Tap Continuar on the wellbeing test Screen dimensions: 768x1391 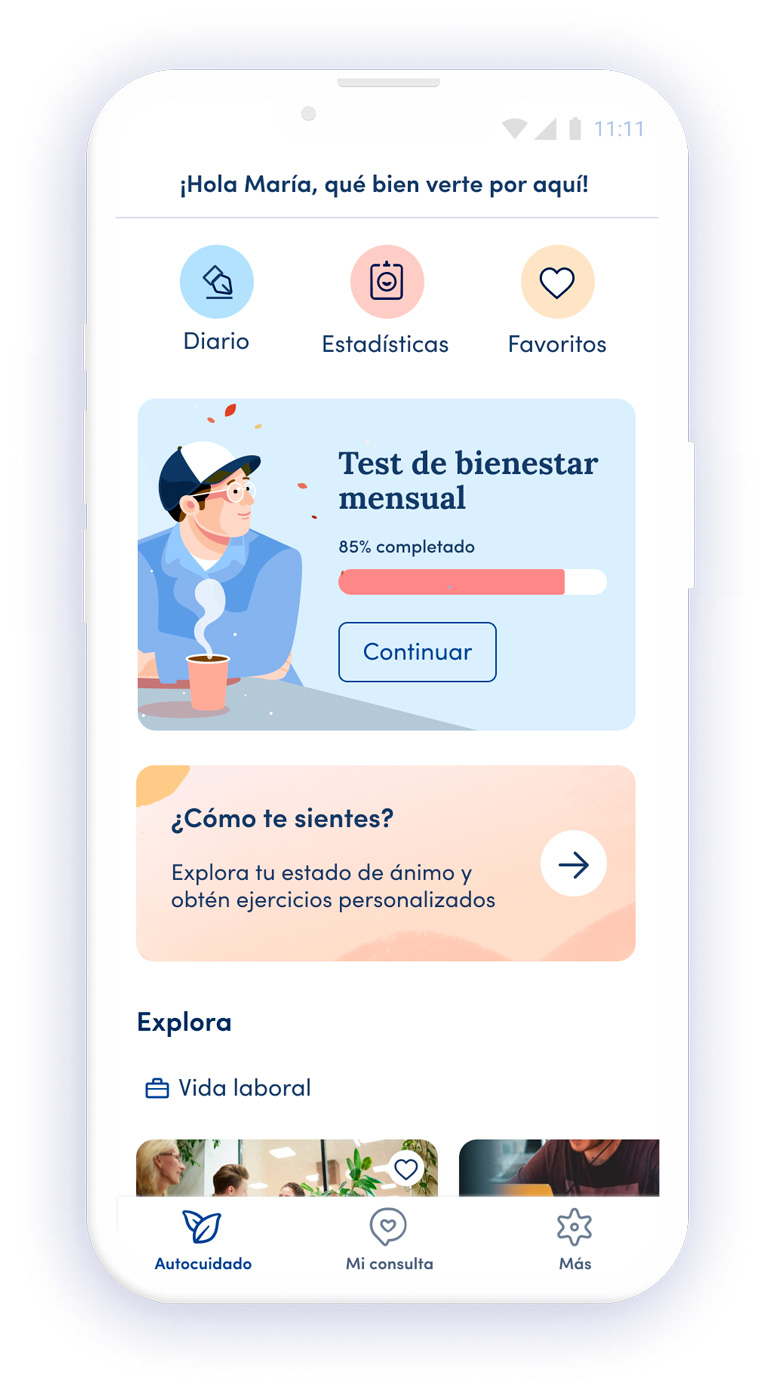click(x=417, y=652)
